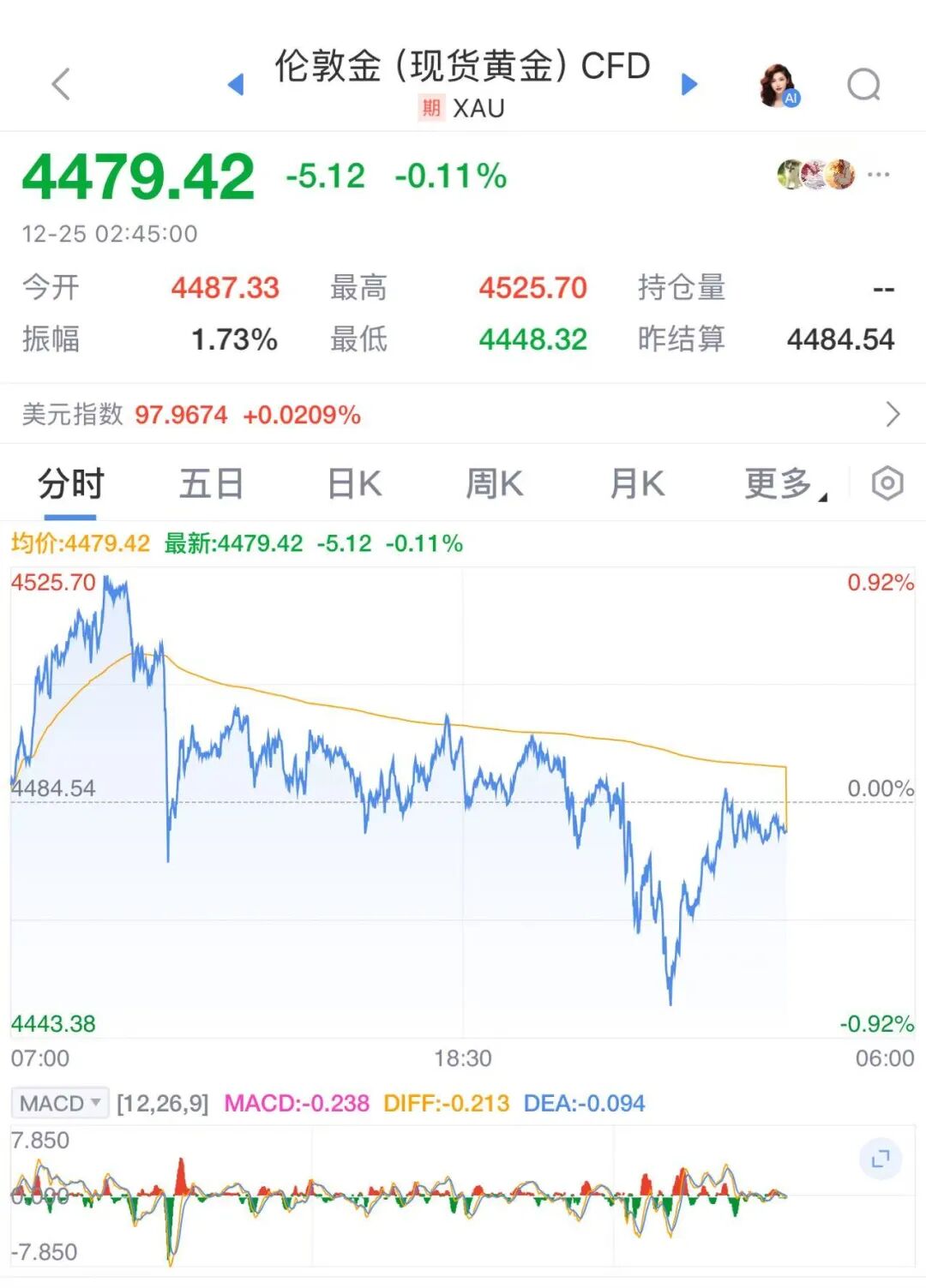This screenshot has height=1288, width=926.
Task: Expand the chart to full screen
Action: pyautogui.click(x=881, y=1159)
